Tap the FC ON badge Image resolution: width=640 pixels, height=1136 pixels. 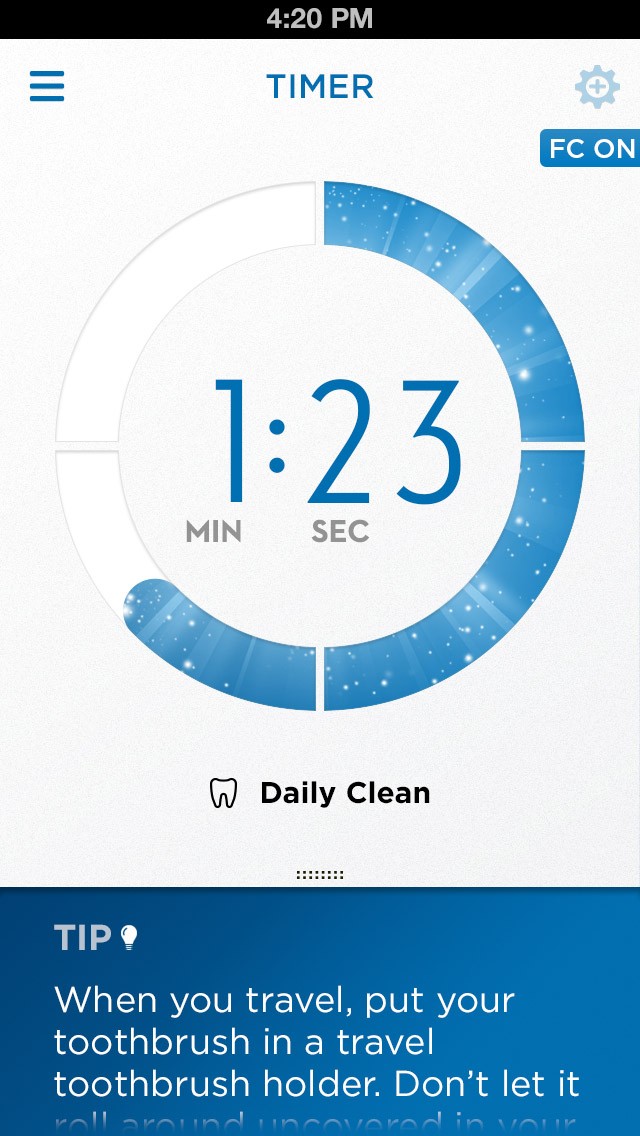(x=590, y=149)
